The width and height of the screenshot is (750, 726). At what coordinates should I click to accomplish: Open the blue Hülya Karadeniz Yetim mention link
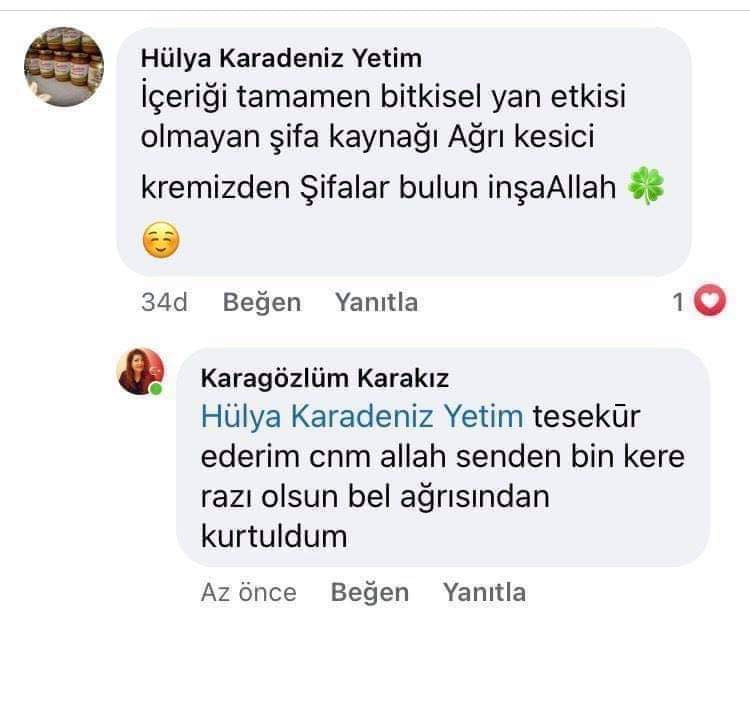pyautogui.click(x=361, y=415)
